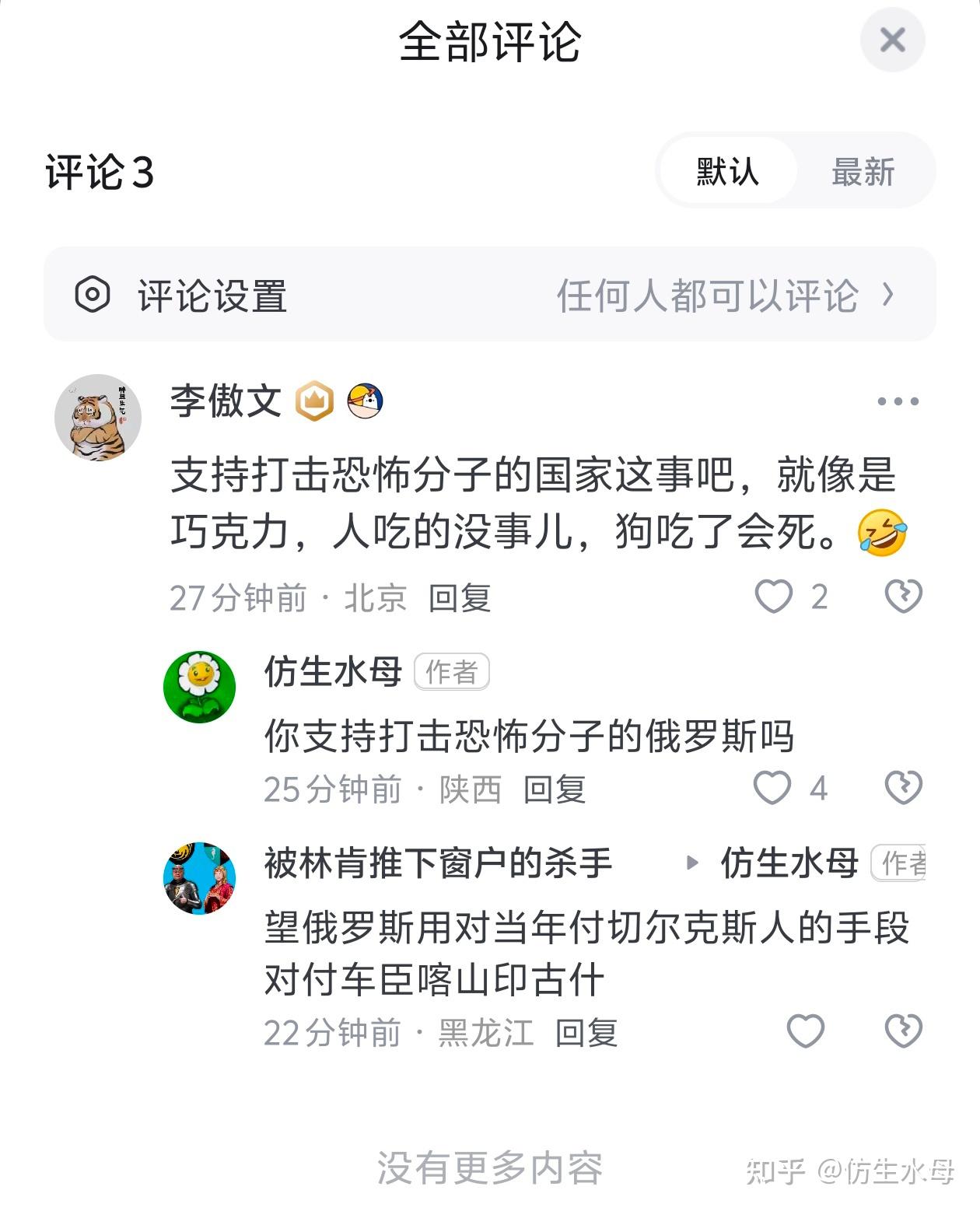Close the 全部评论 comments panel
Screen dimensions: 980x1211
(x=892, y=40)
